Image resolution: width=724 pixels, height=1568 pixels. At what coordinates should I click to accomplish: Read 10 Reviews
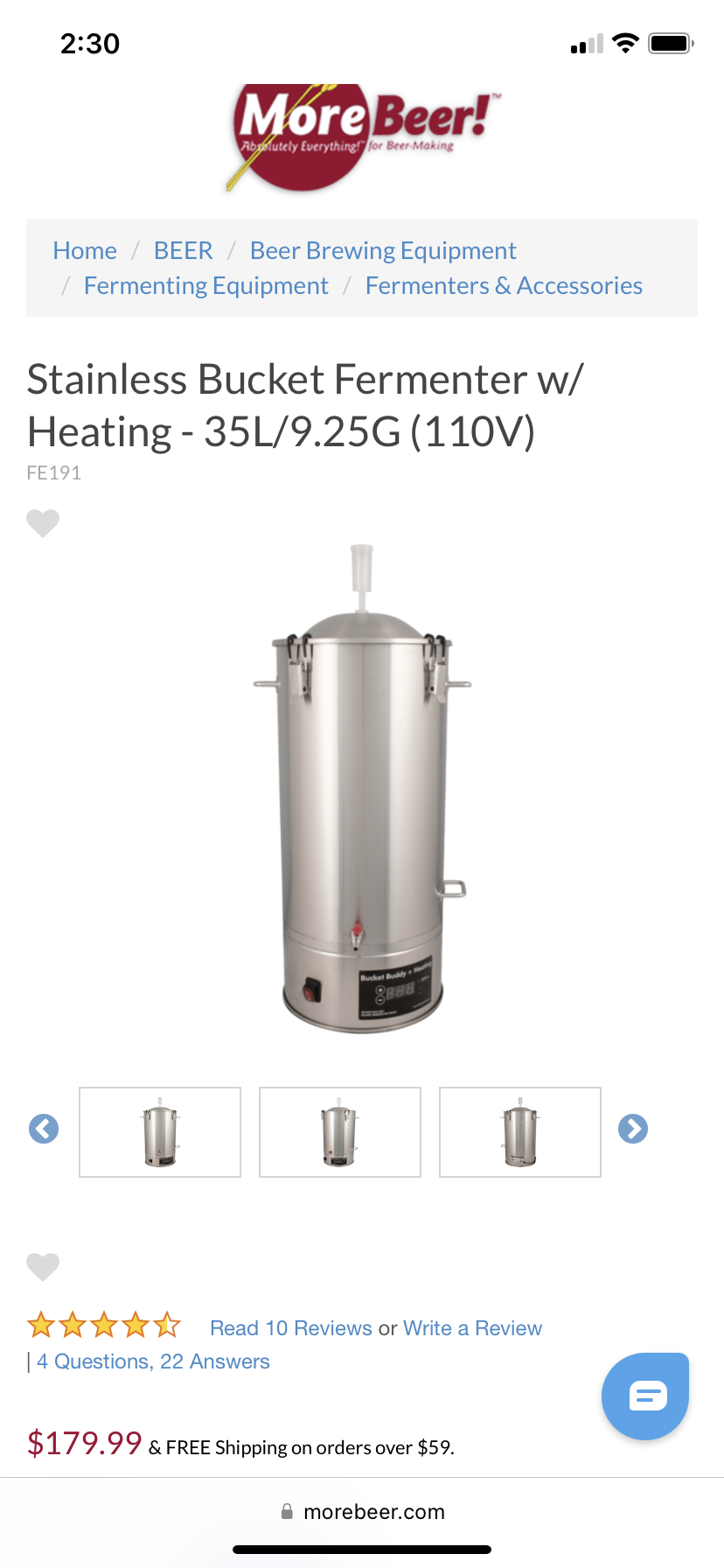[x=291, y=1328]
